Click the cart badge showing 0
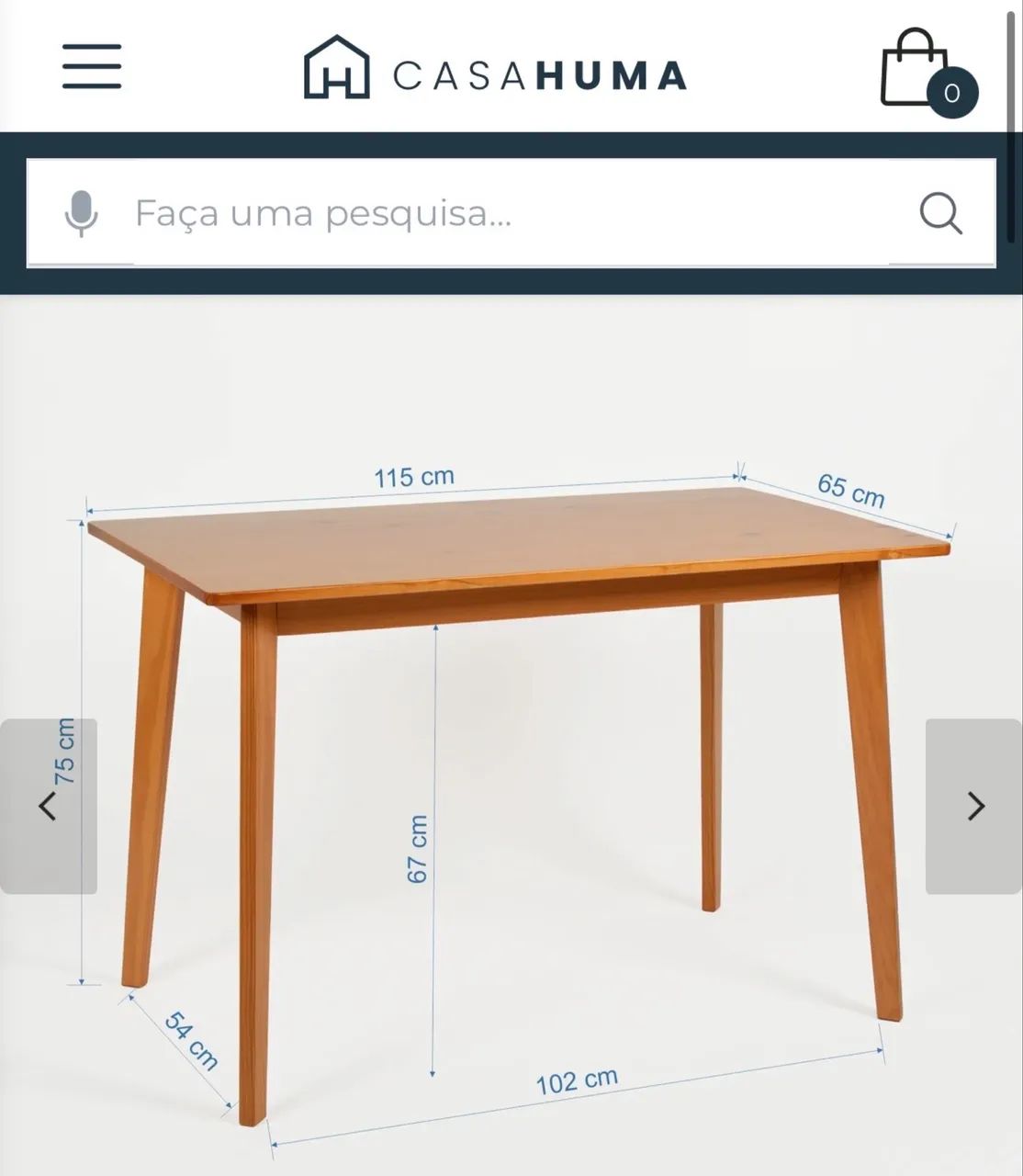 [951, 91]
